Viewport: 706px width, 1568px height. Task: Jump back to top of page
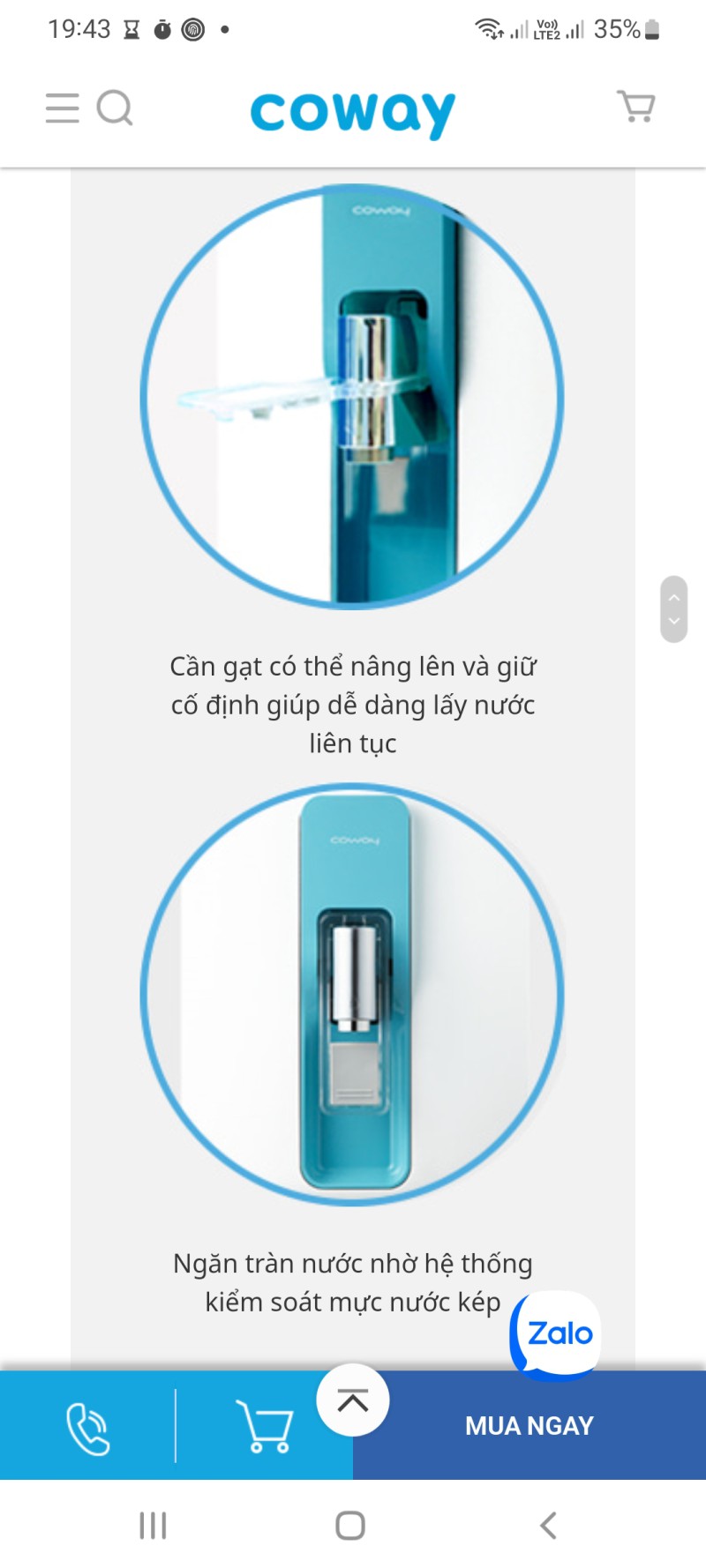[353, 1400]
